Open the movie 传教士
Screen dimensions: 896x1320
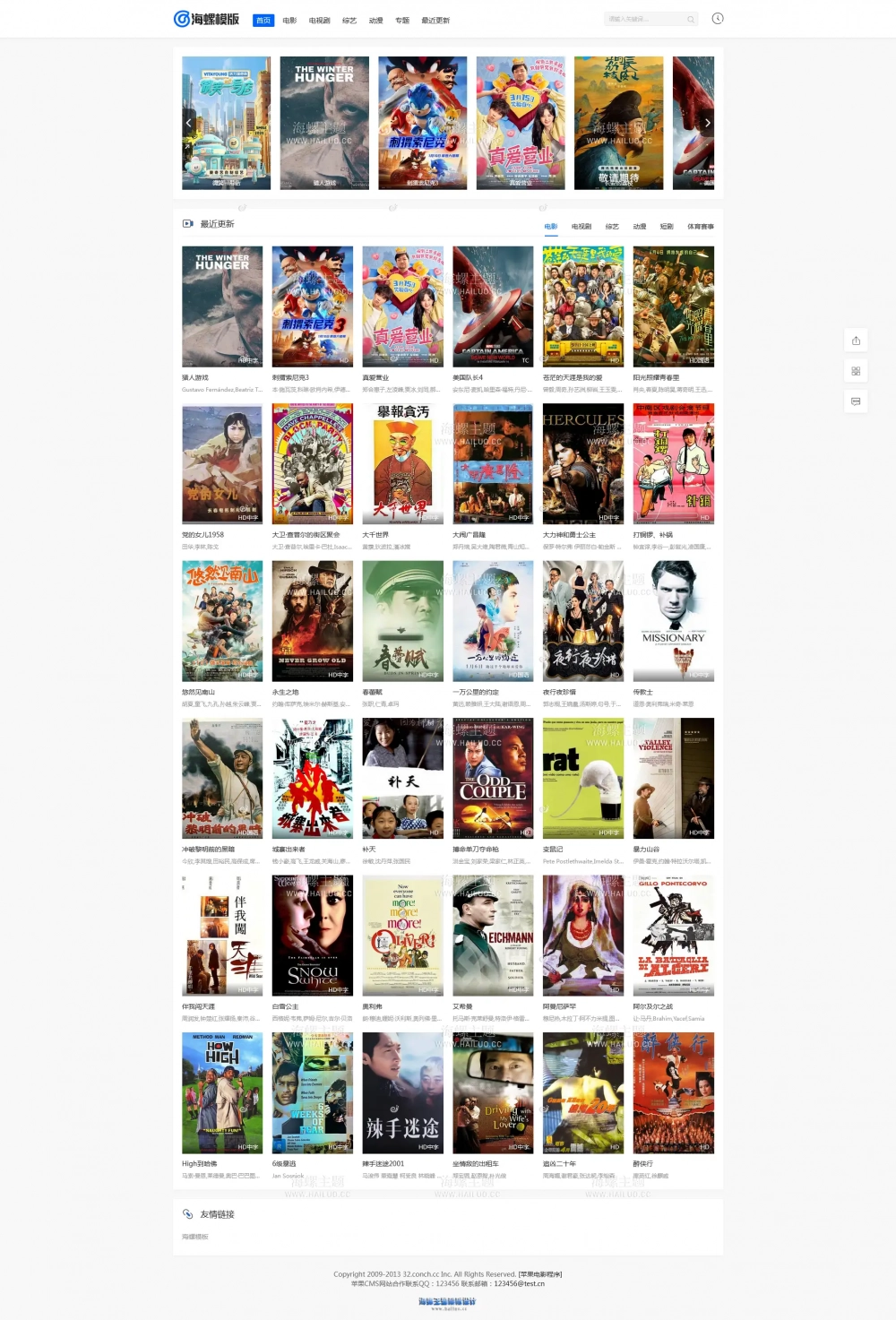point(673,621)
